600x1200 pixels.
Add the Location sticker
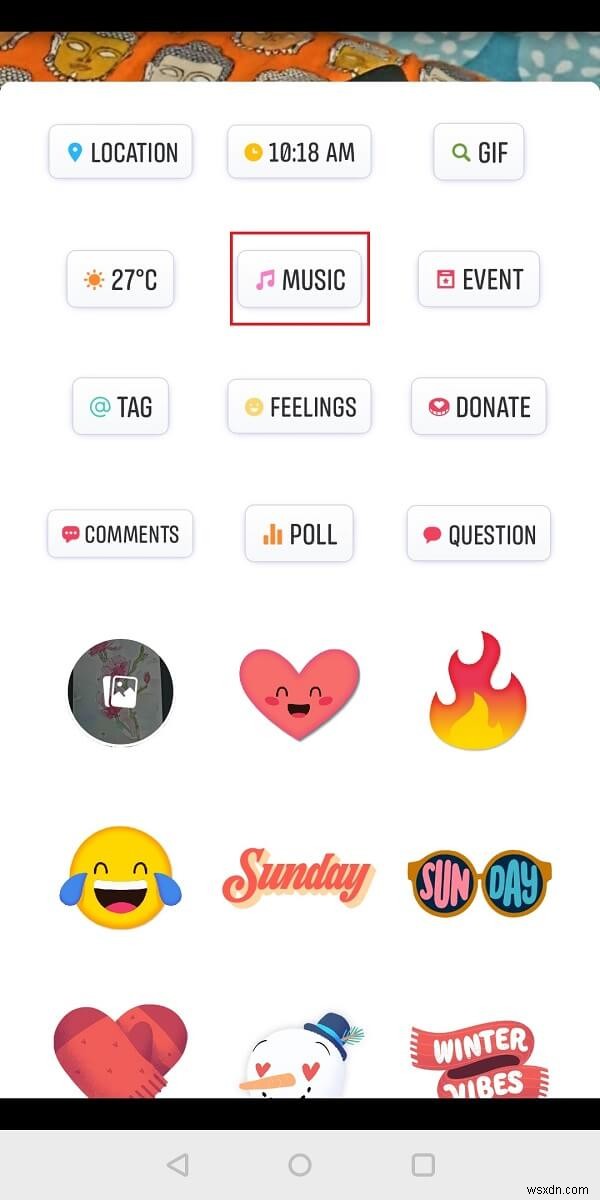(x=120, y=152)
